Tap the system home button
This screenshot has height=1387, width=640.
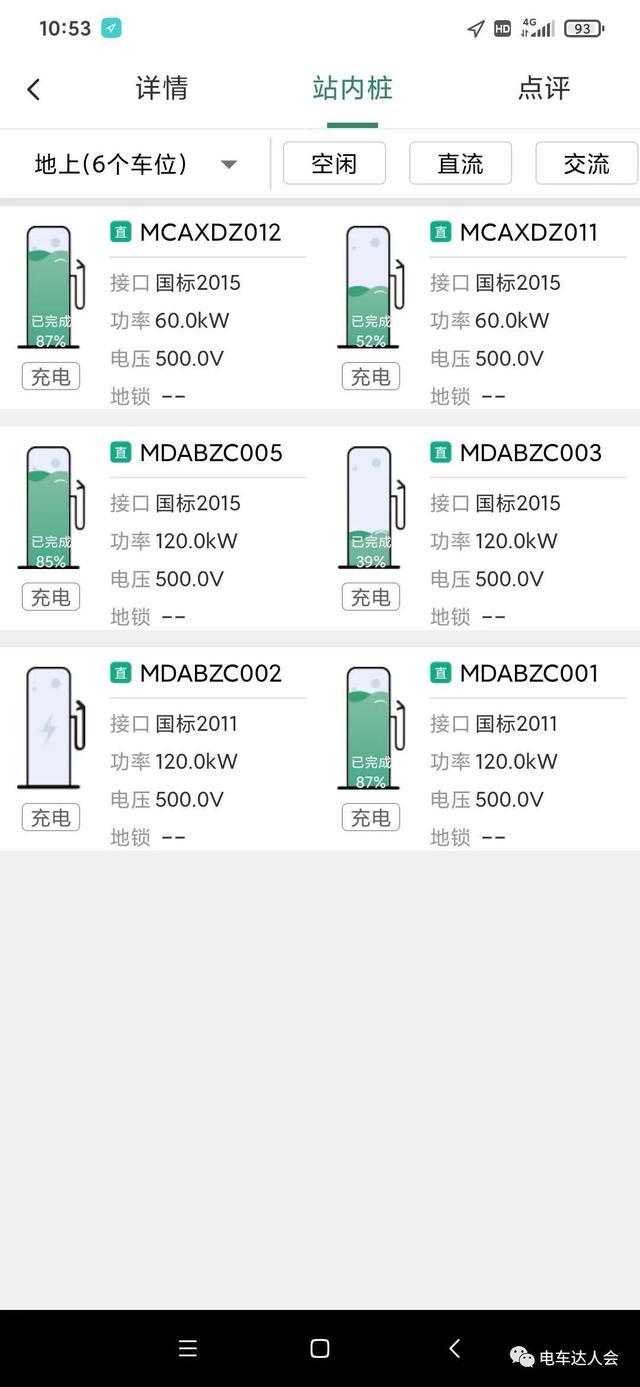[x=320, y=1348]
